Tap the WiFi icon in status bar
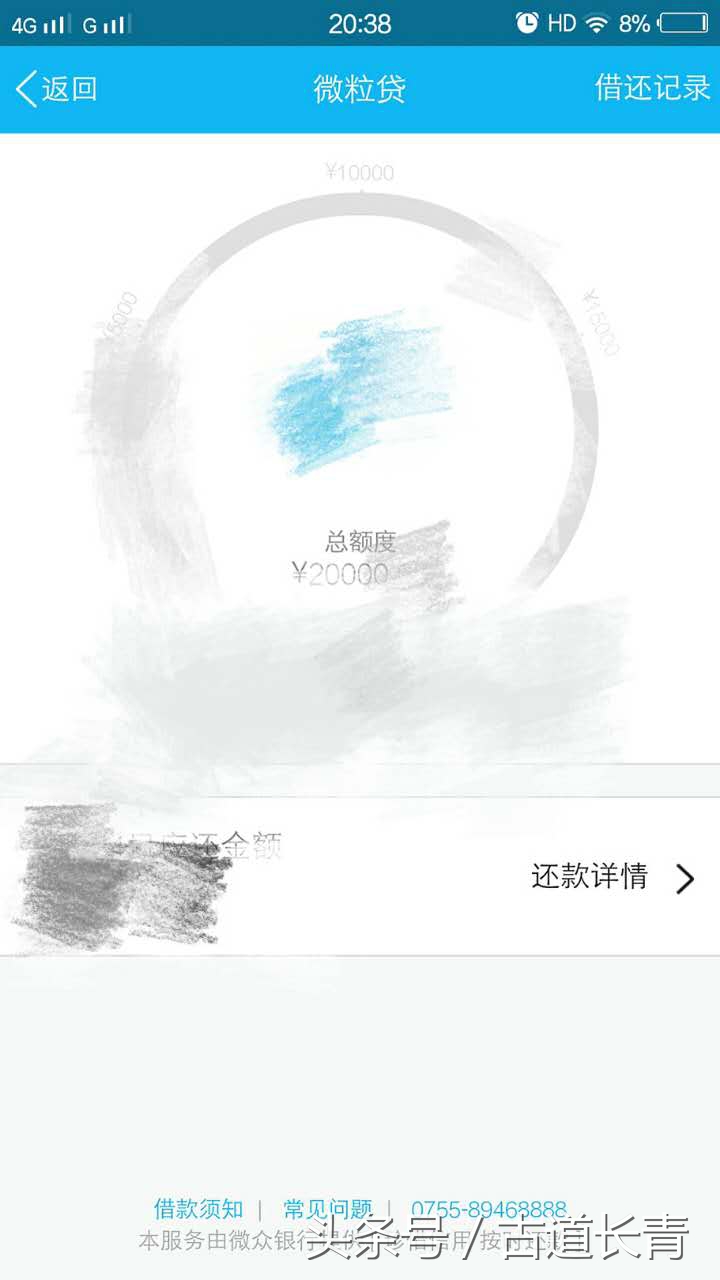The width and height of the screenshot is (720, 1280). coord(600,22)
